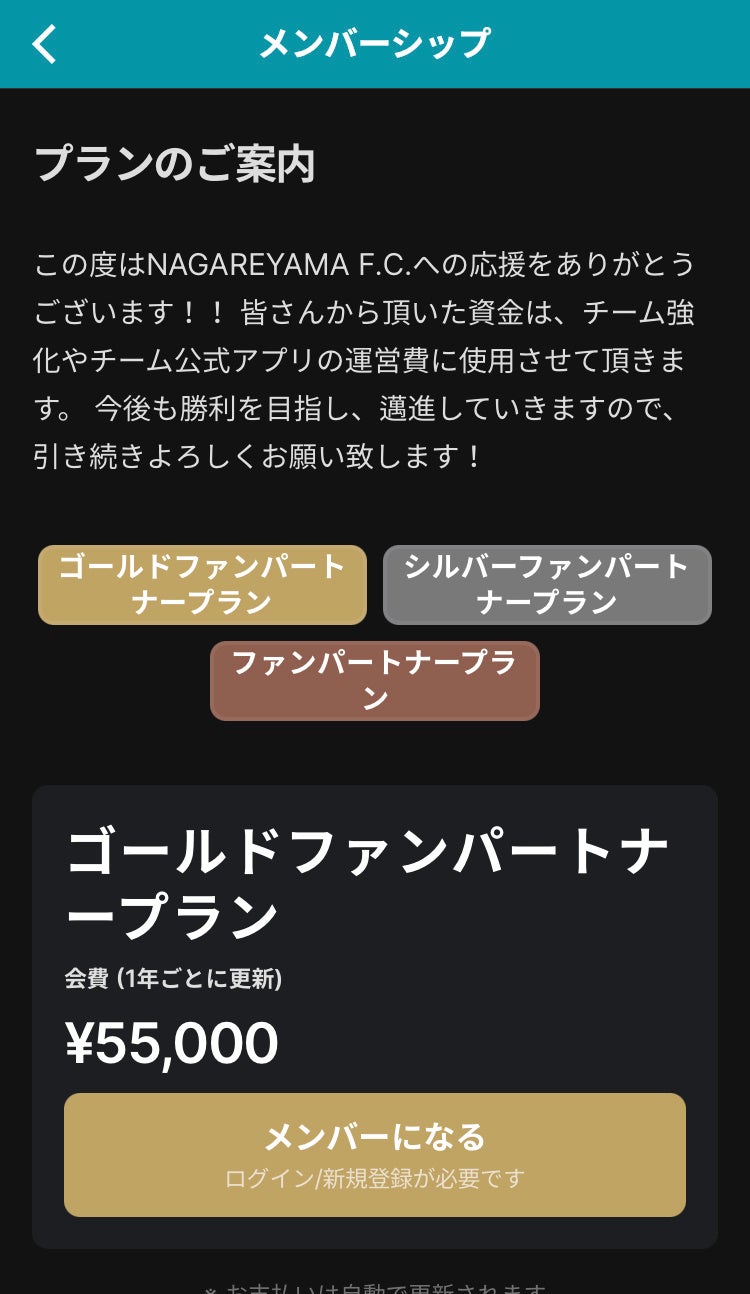The image size is (750, 1294).
Task: Select the ゴールドファンパートナープラン chip
Action: (x=202, y=585)
